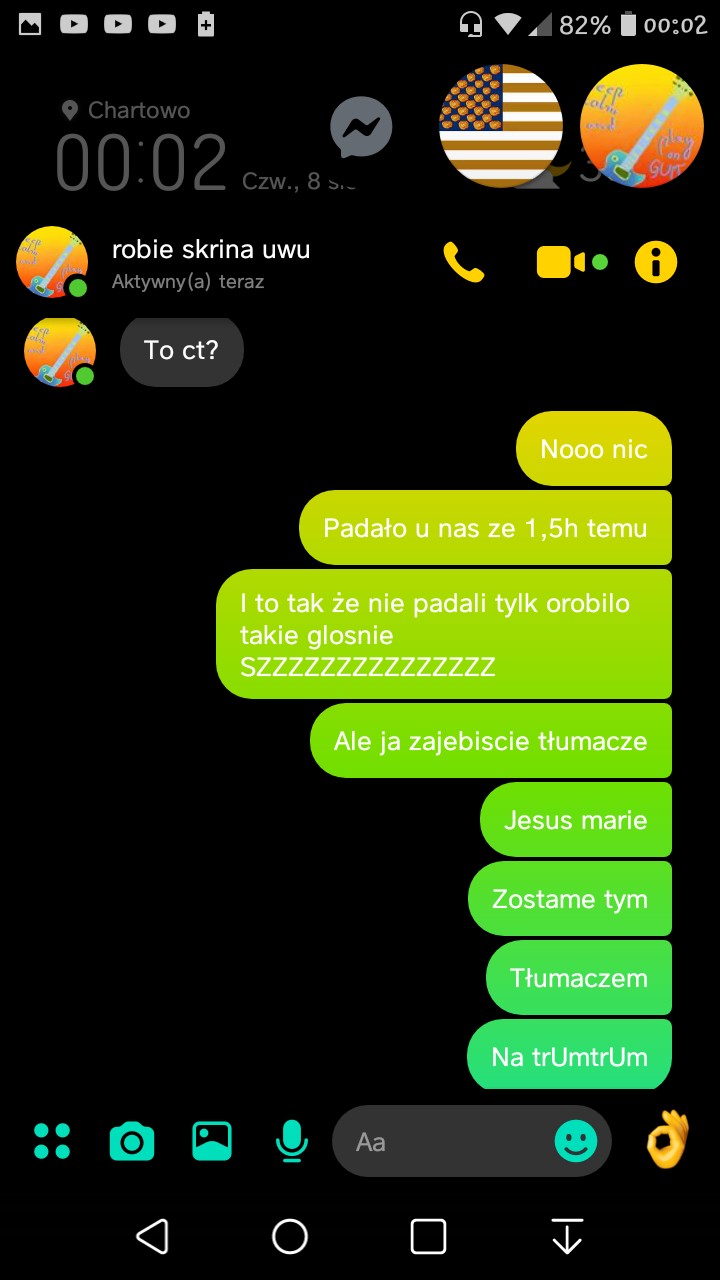Record a voice message with the microphone
720x1280 pixels.
(x=291, y=1141)
